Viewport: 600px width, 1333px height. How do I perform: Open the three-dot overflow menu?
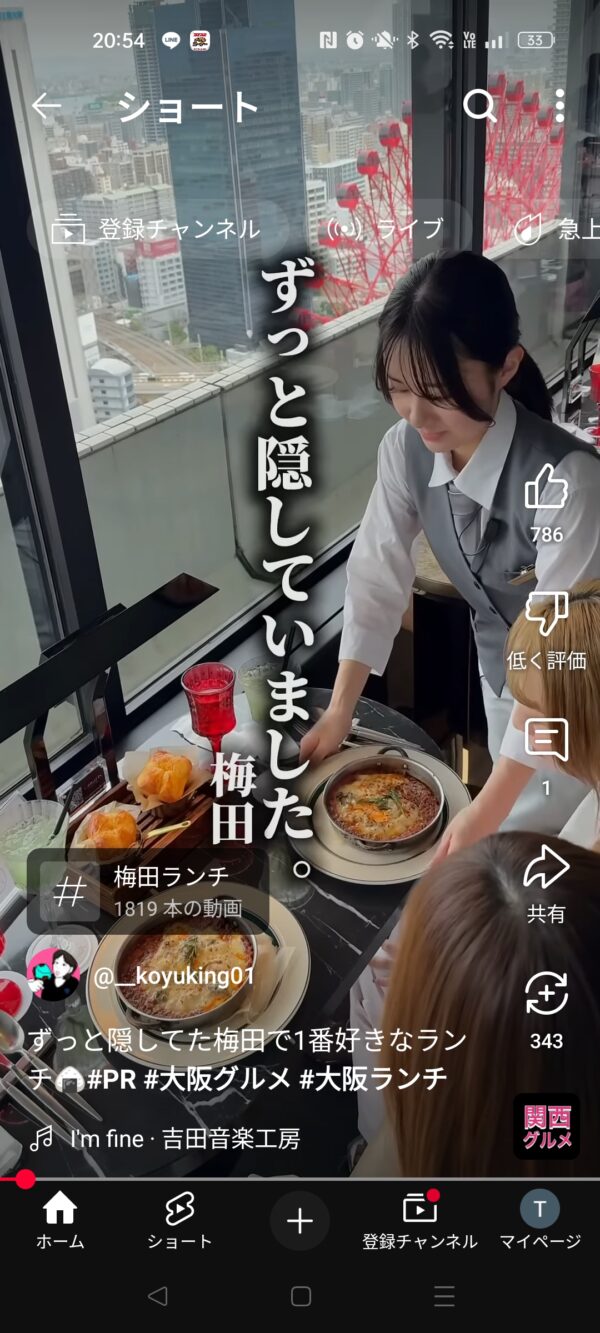point(559,106)
